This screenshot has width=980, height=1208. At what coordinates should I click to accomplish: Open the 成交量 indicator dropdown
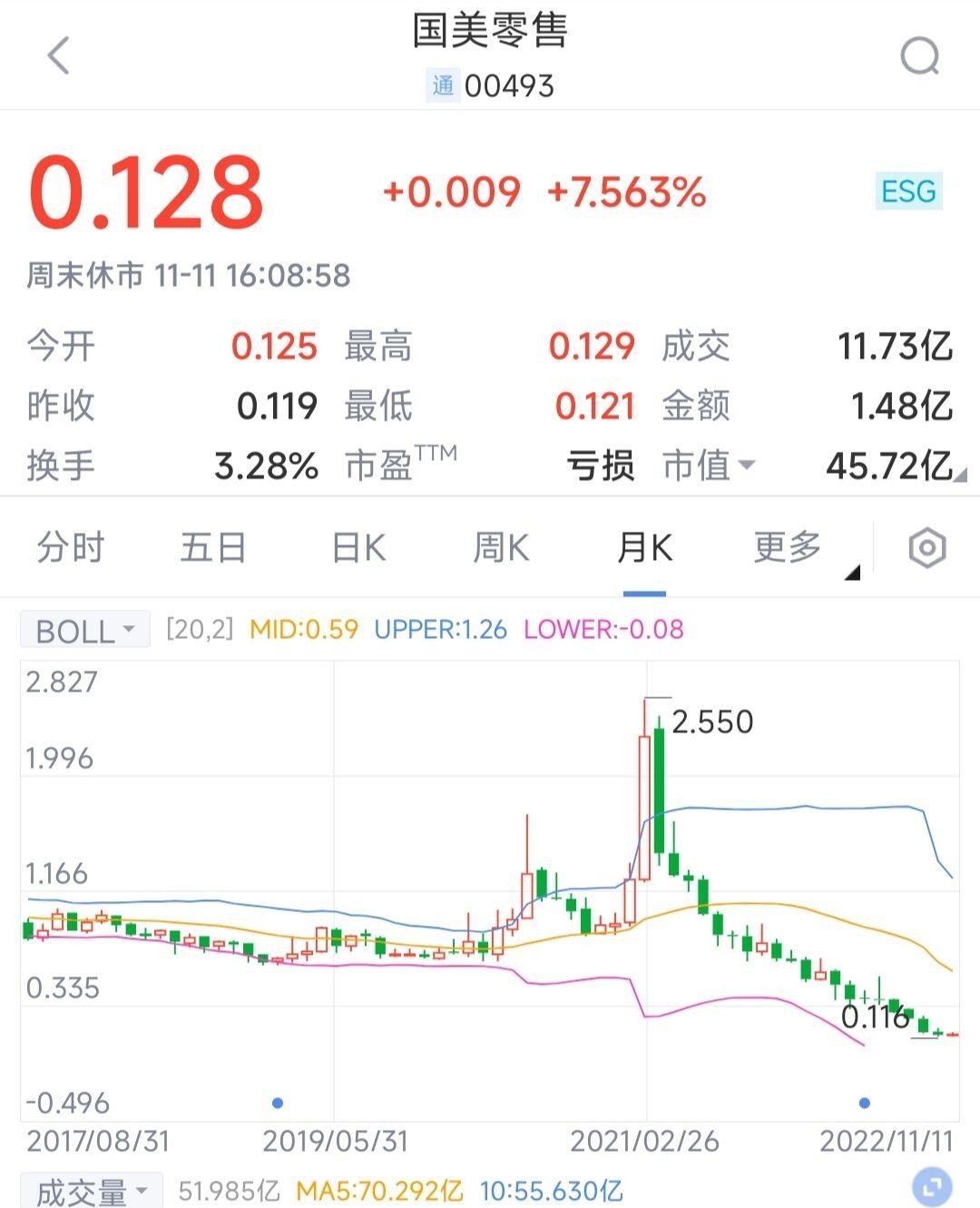(91, 1190)
